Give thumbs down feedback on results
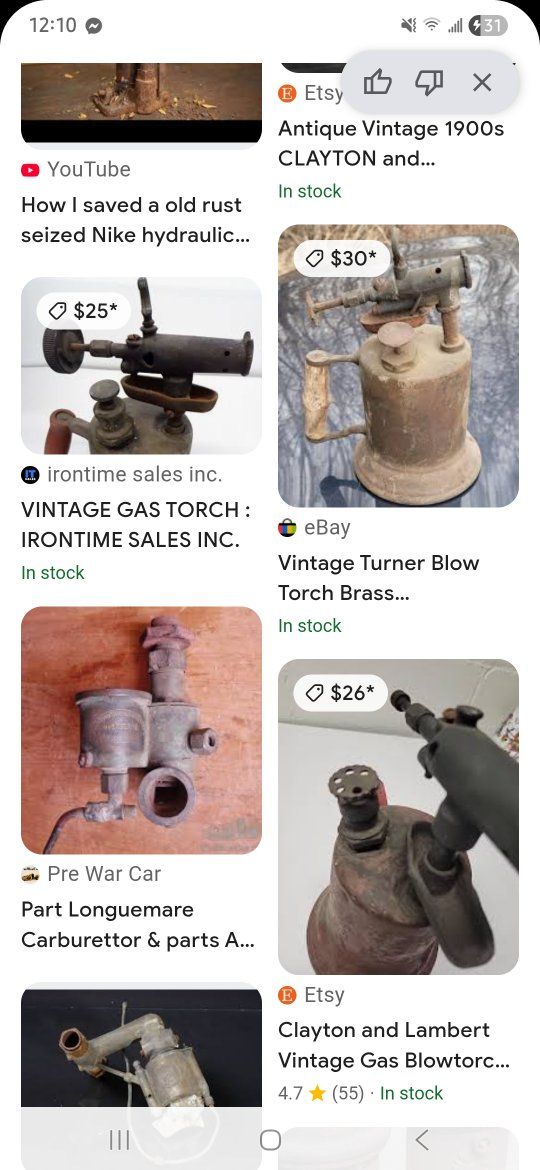 tap(429, 83)
